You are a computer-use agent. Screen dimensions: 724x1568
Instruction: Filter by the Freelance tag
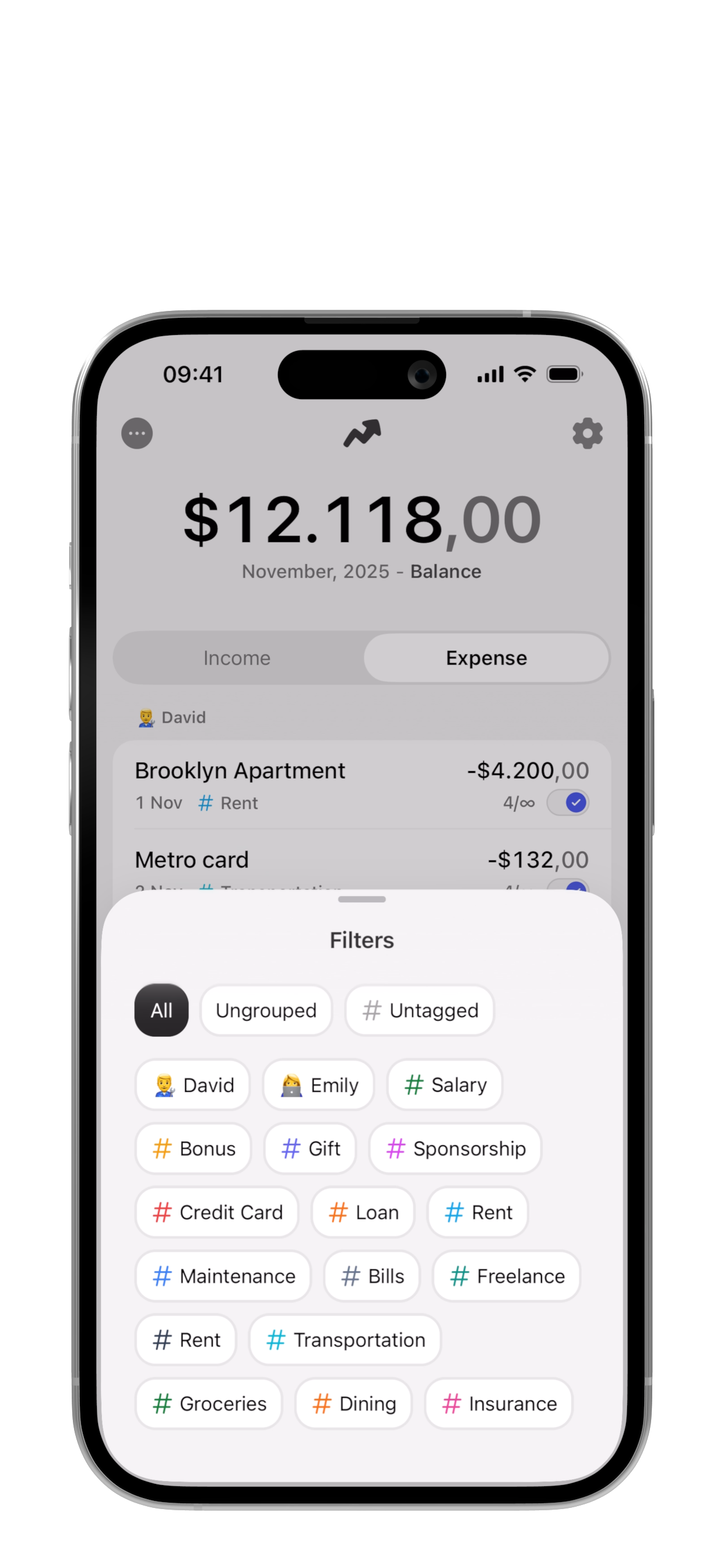(x=507, y=1276)
